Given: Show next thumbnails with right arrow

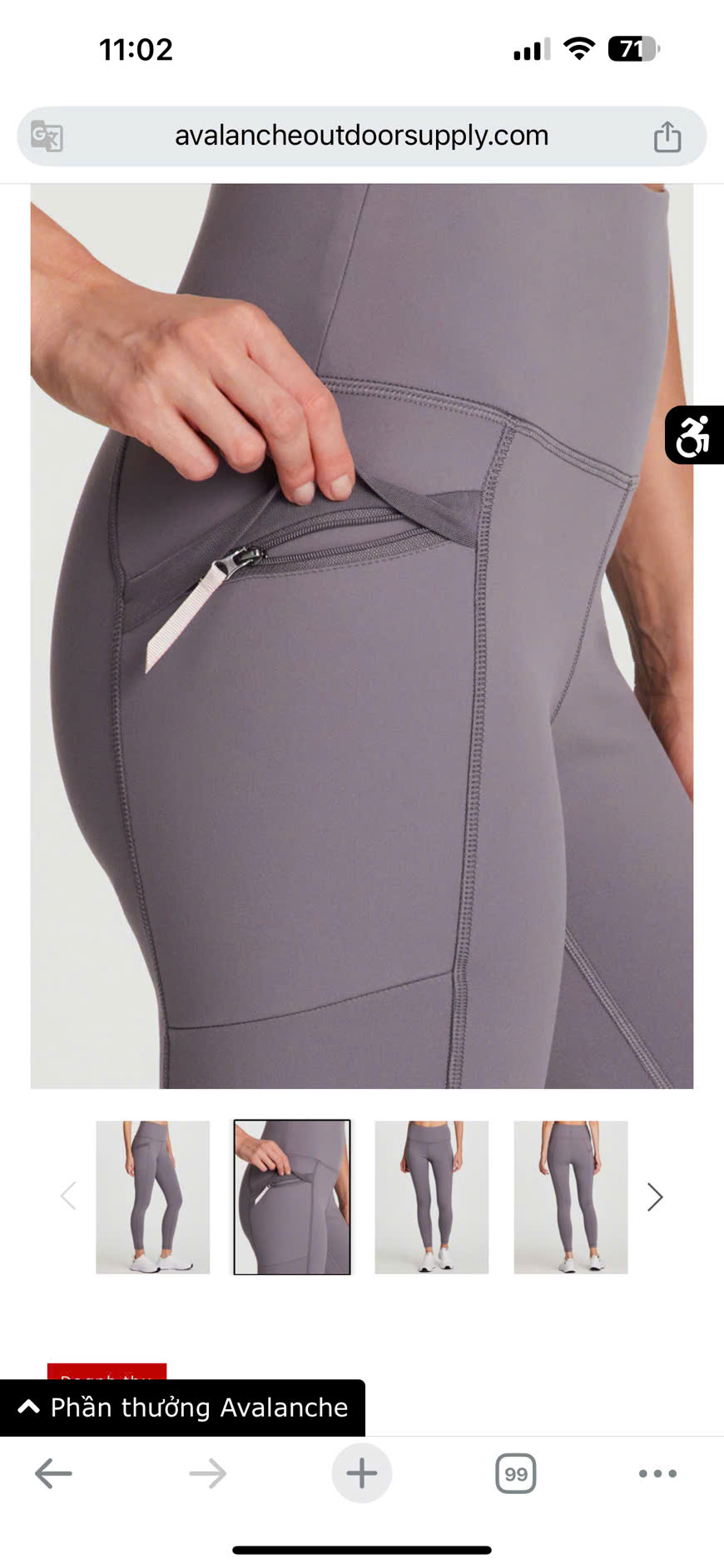Looking at the screenshot, I should click(x=655, y=1197).
